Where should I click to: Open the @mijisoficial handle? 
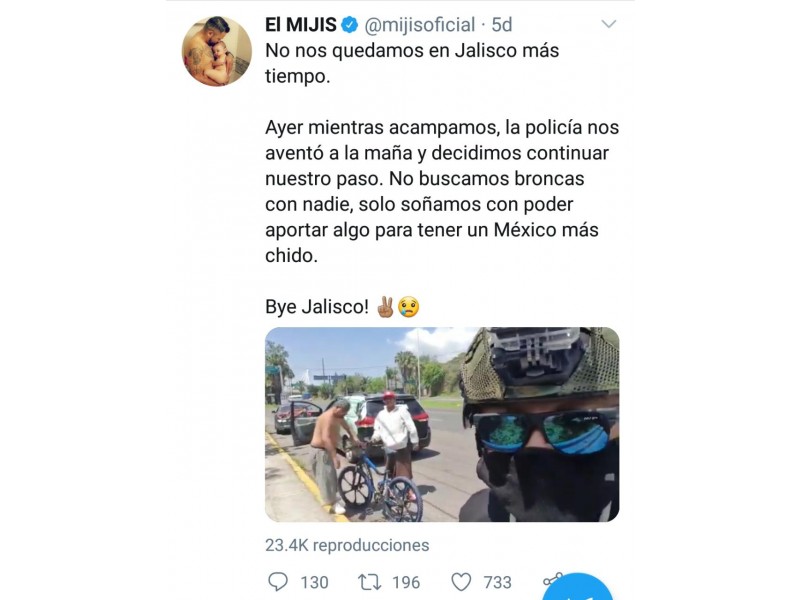[x=422, y=23]
